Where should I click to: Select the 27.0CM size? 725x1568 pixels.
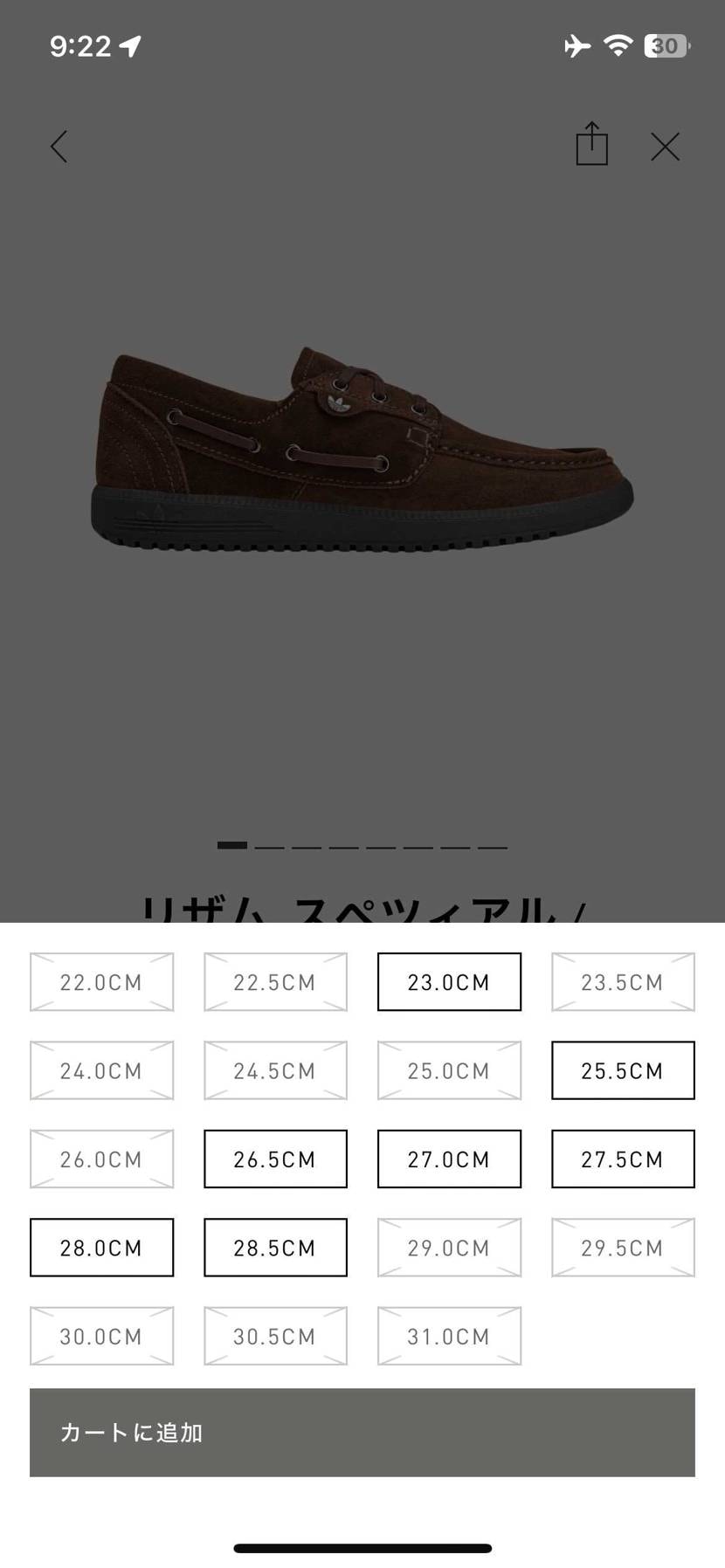pos(449,1159)
